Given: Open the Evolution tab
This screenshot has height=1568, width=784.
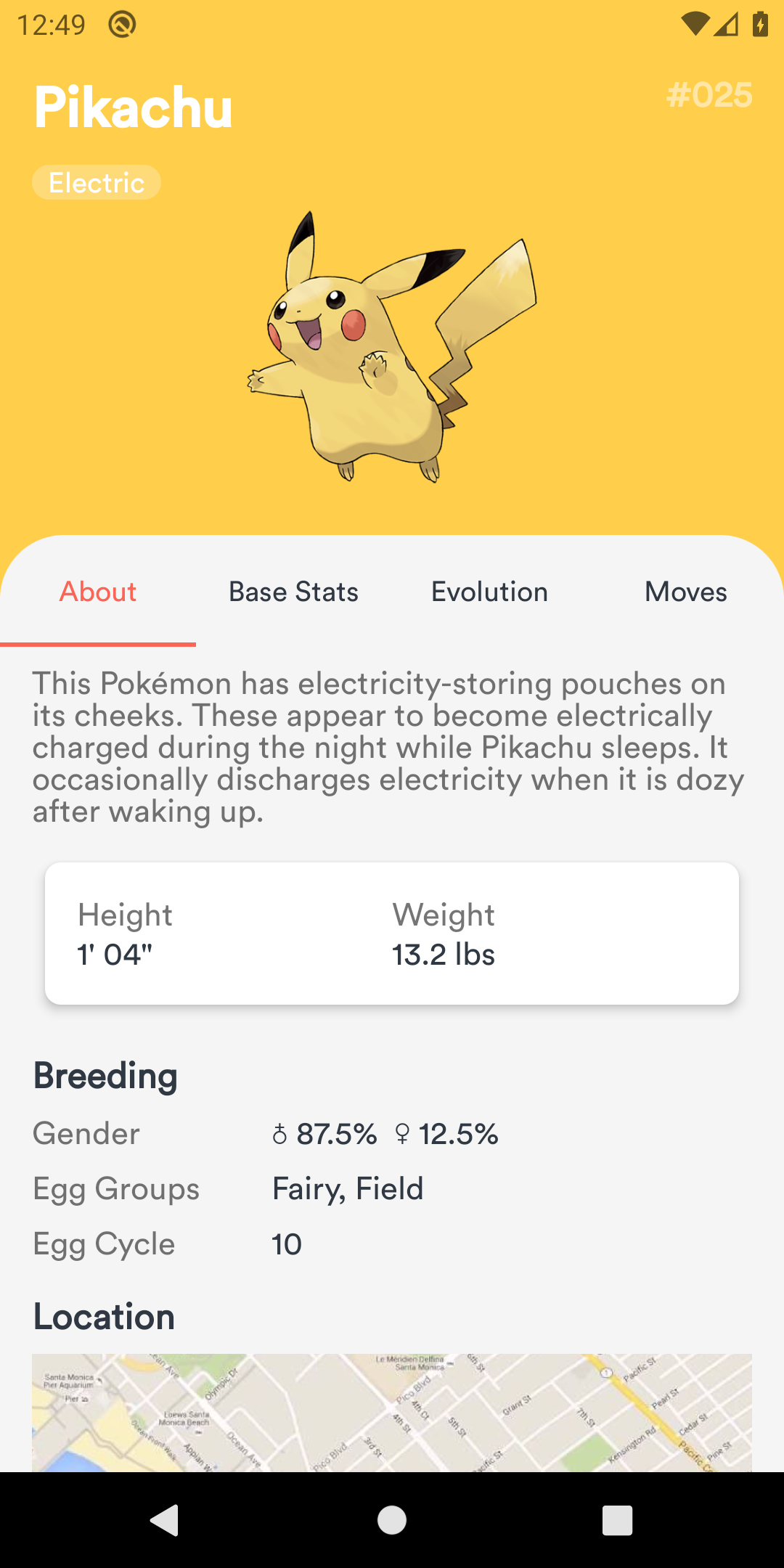Looking at the screenshot, I should point(490,592).
